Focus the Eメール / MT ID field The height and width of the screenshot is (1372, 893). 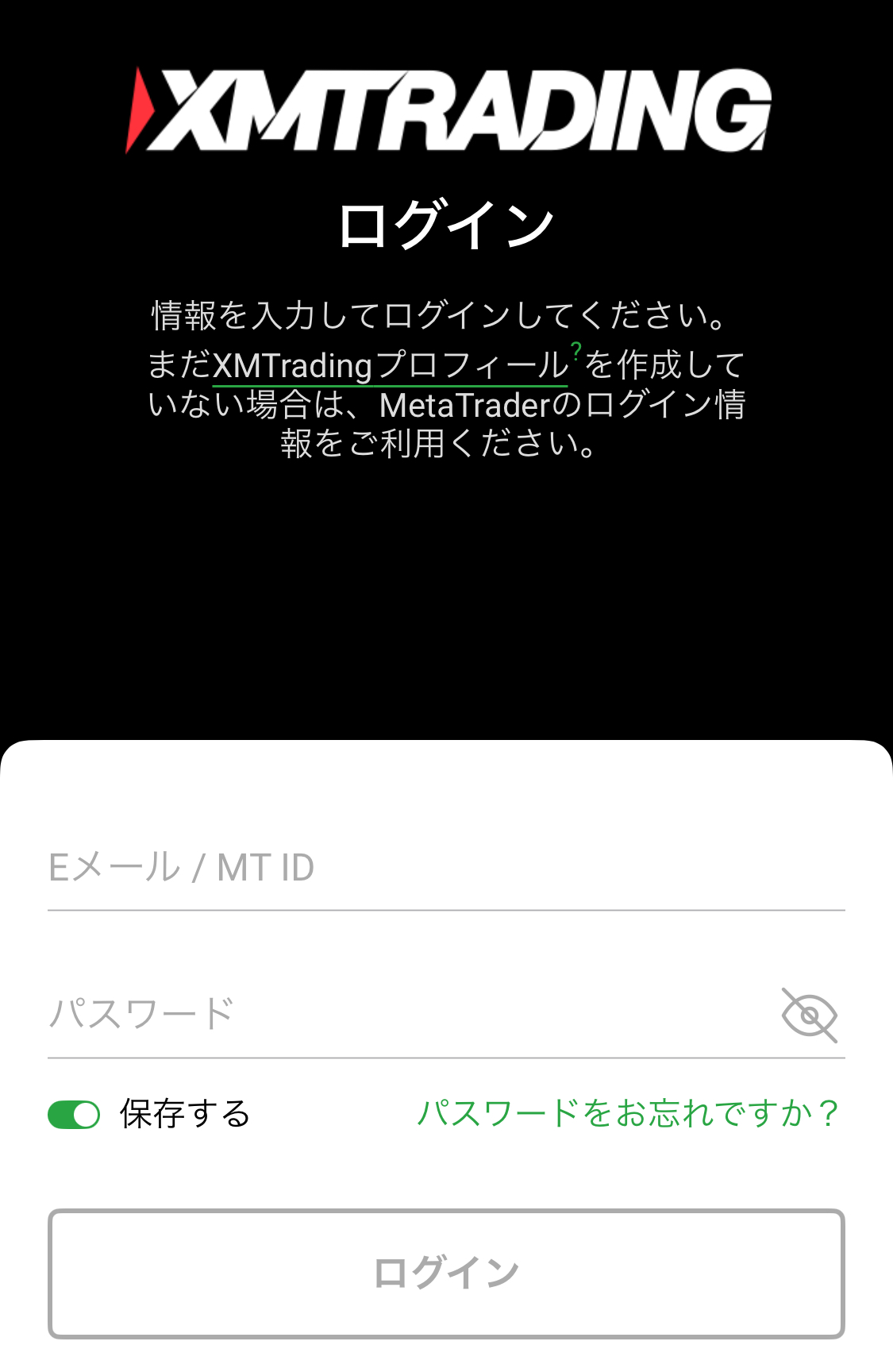tap(445, 868)
